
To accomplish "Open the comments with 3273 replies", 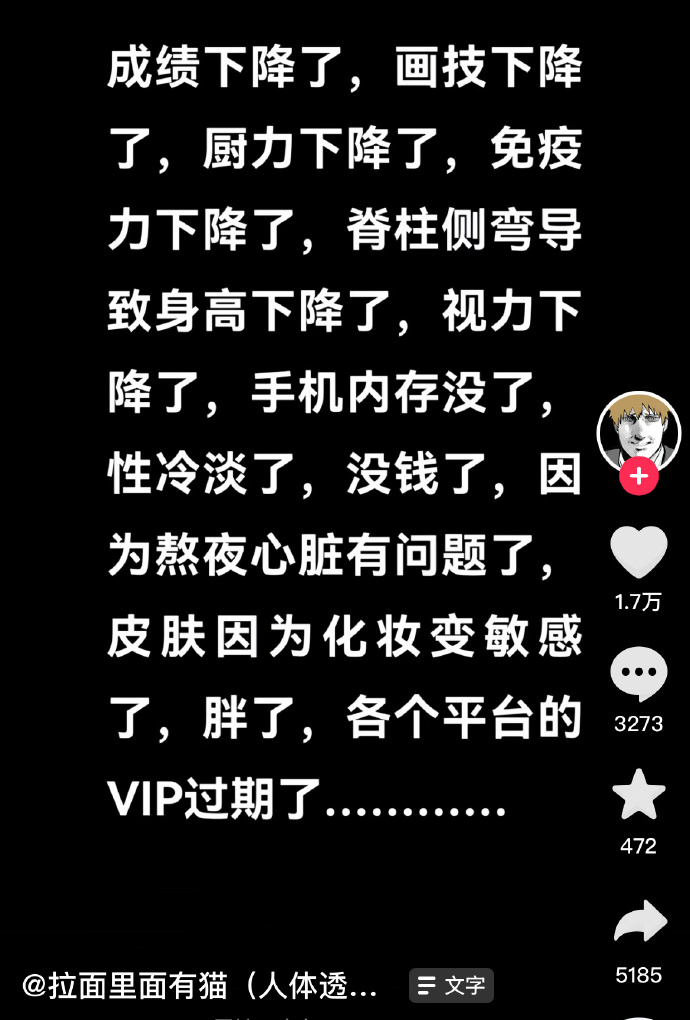I will pyautogui.click(x=638, y=674).
